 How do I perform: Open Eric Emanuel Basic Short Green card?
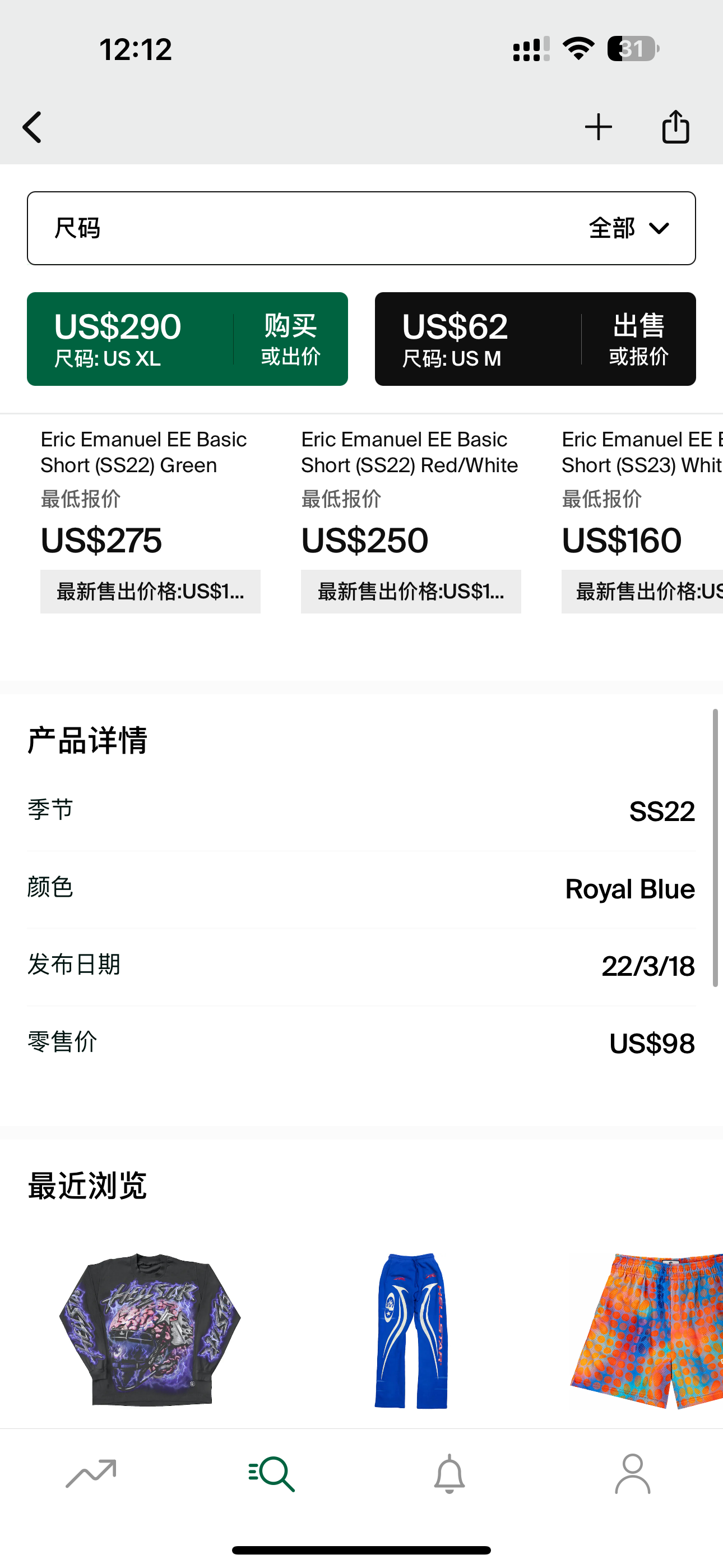pyautogui.click(x=150, y=520)
